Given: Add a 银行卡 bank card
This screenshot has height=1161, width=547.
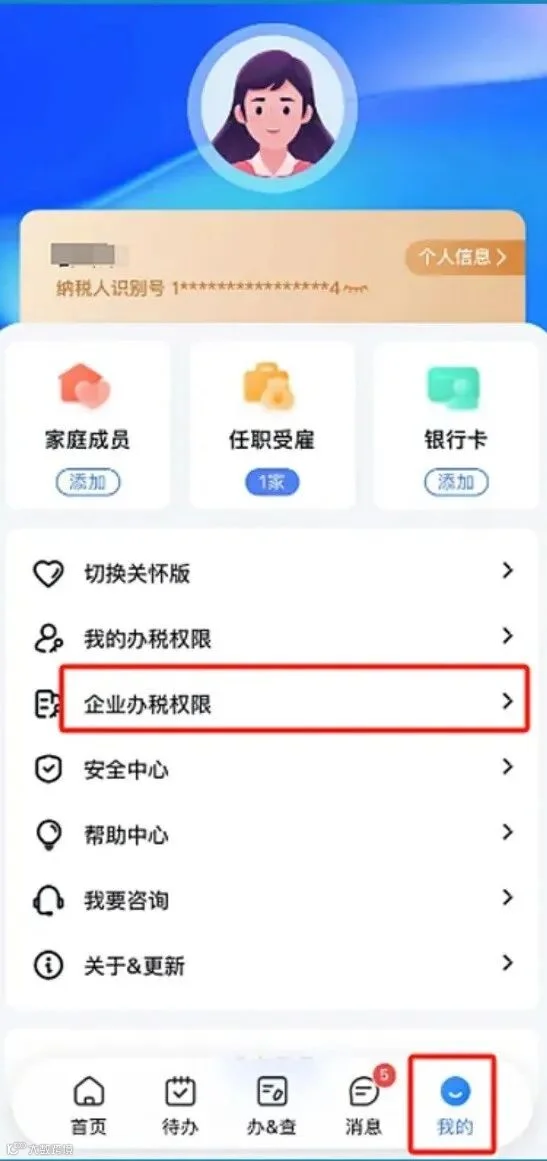Looking at the screenshot, I should (x=456, y=483).
